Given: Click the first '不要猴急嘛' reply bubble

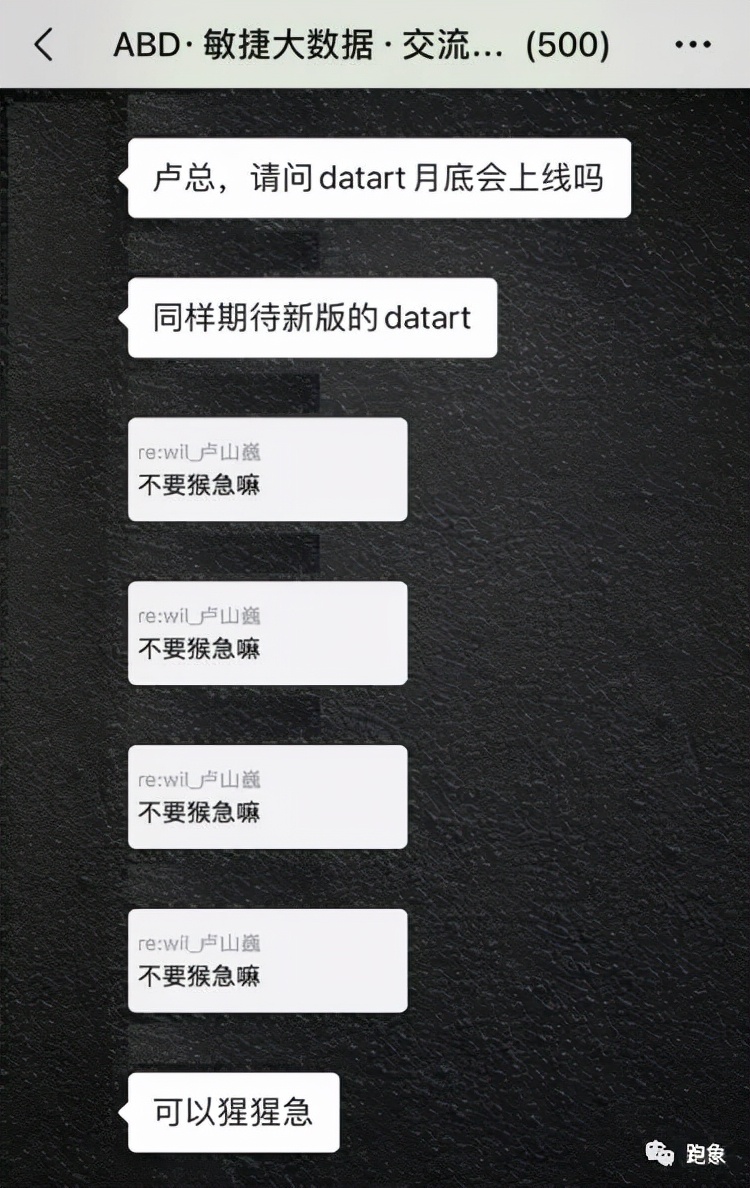Looking at the screenshot, I should pos(267,469).
